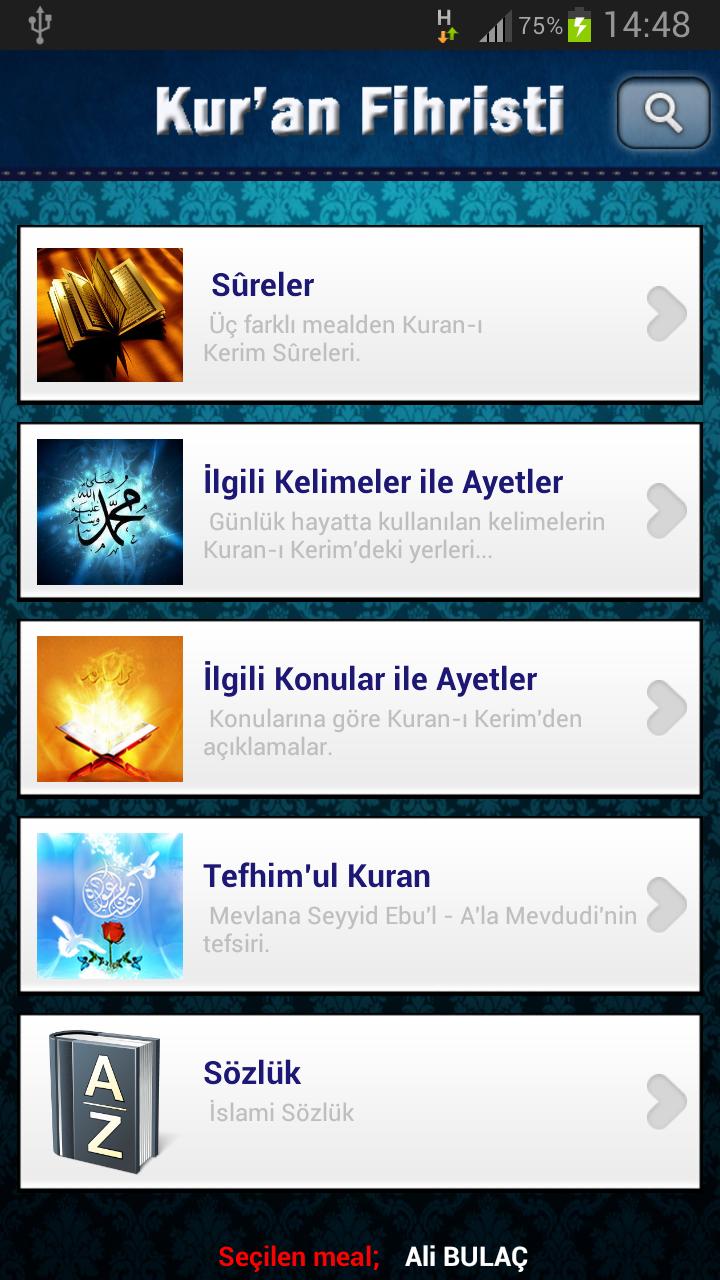
Task: Click the signal strength bars in the status bar
Action: pyautogui.click(x=496, y=25)
